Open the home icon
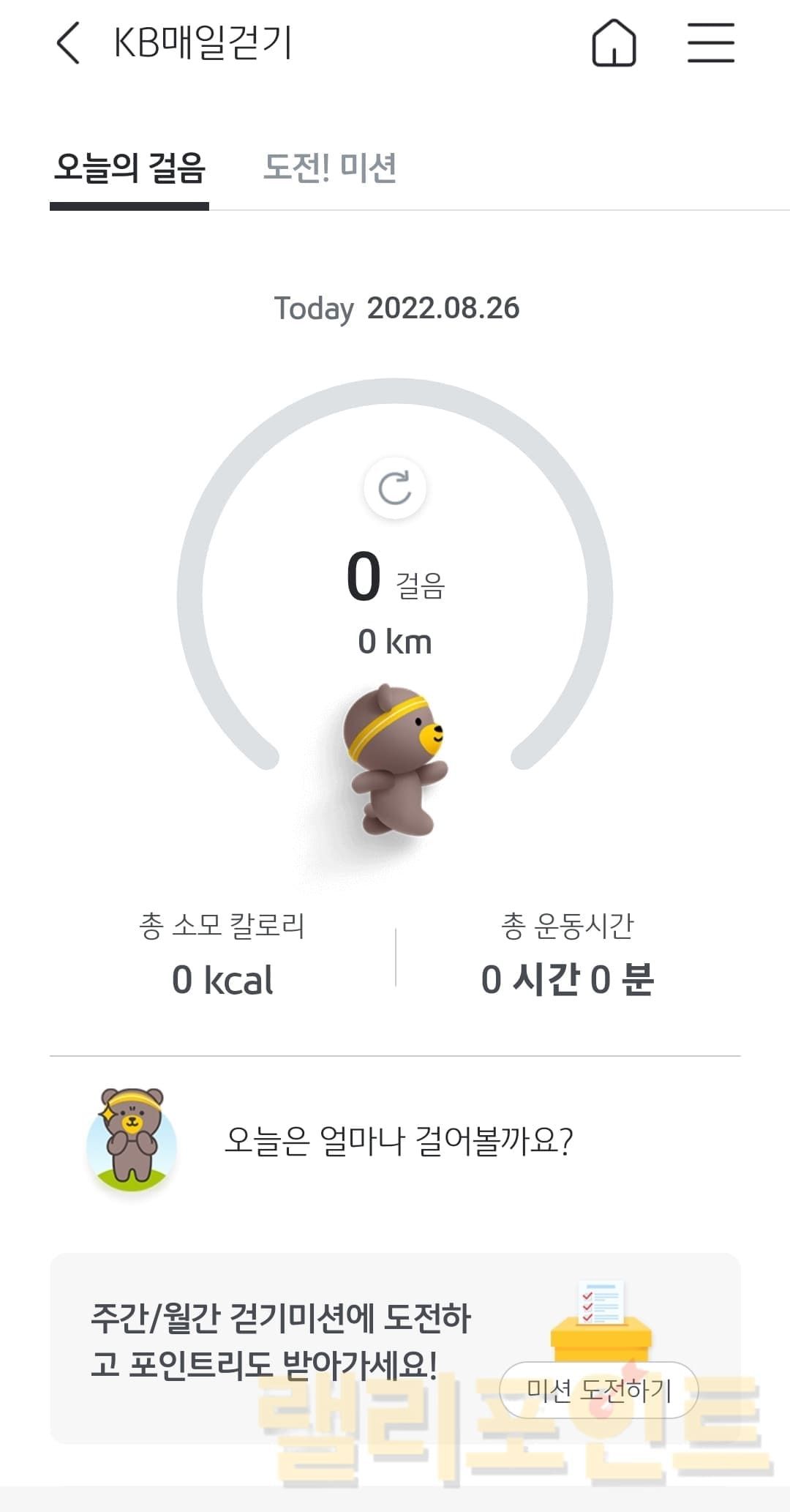 point(613,43)
